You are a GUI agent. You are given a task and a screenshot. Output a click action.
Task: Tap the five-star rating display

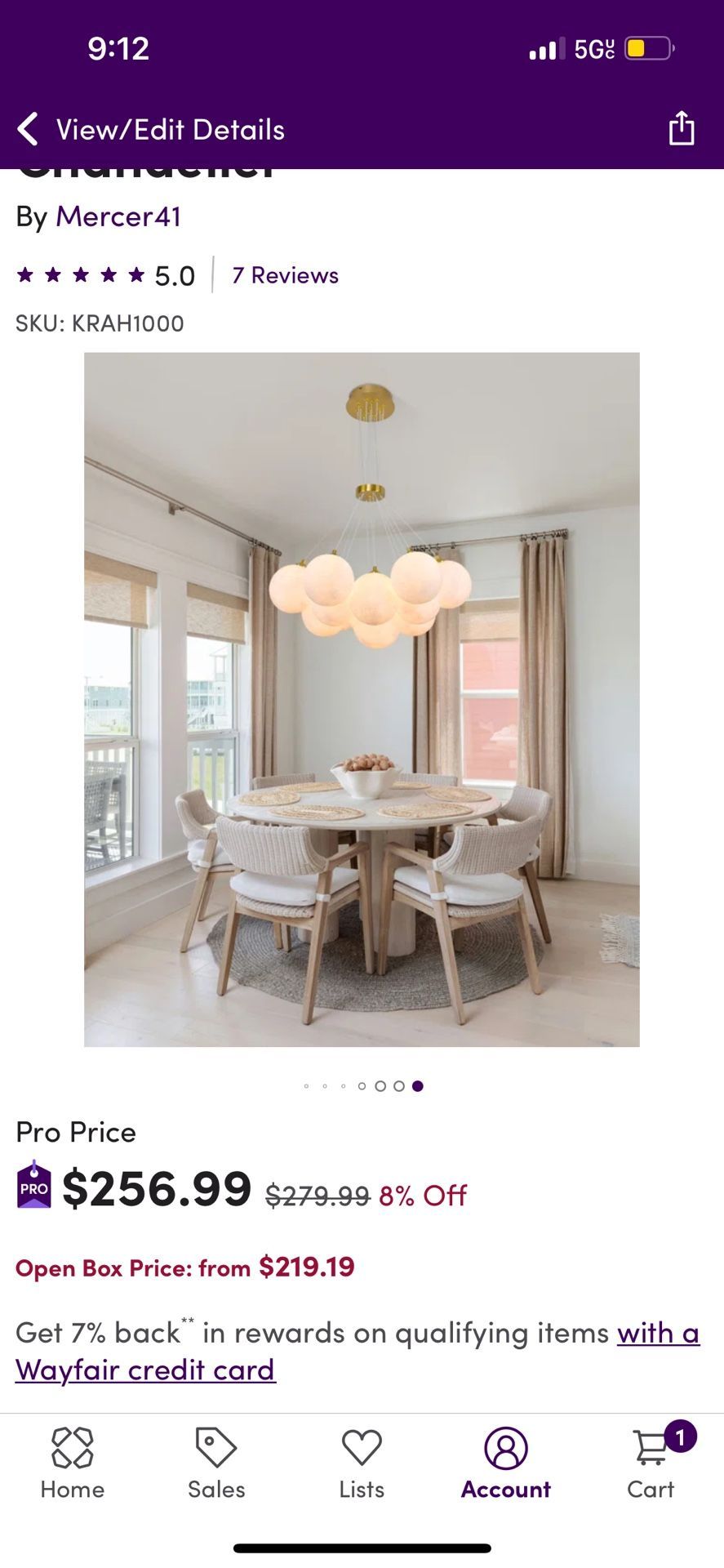point(82,274)
